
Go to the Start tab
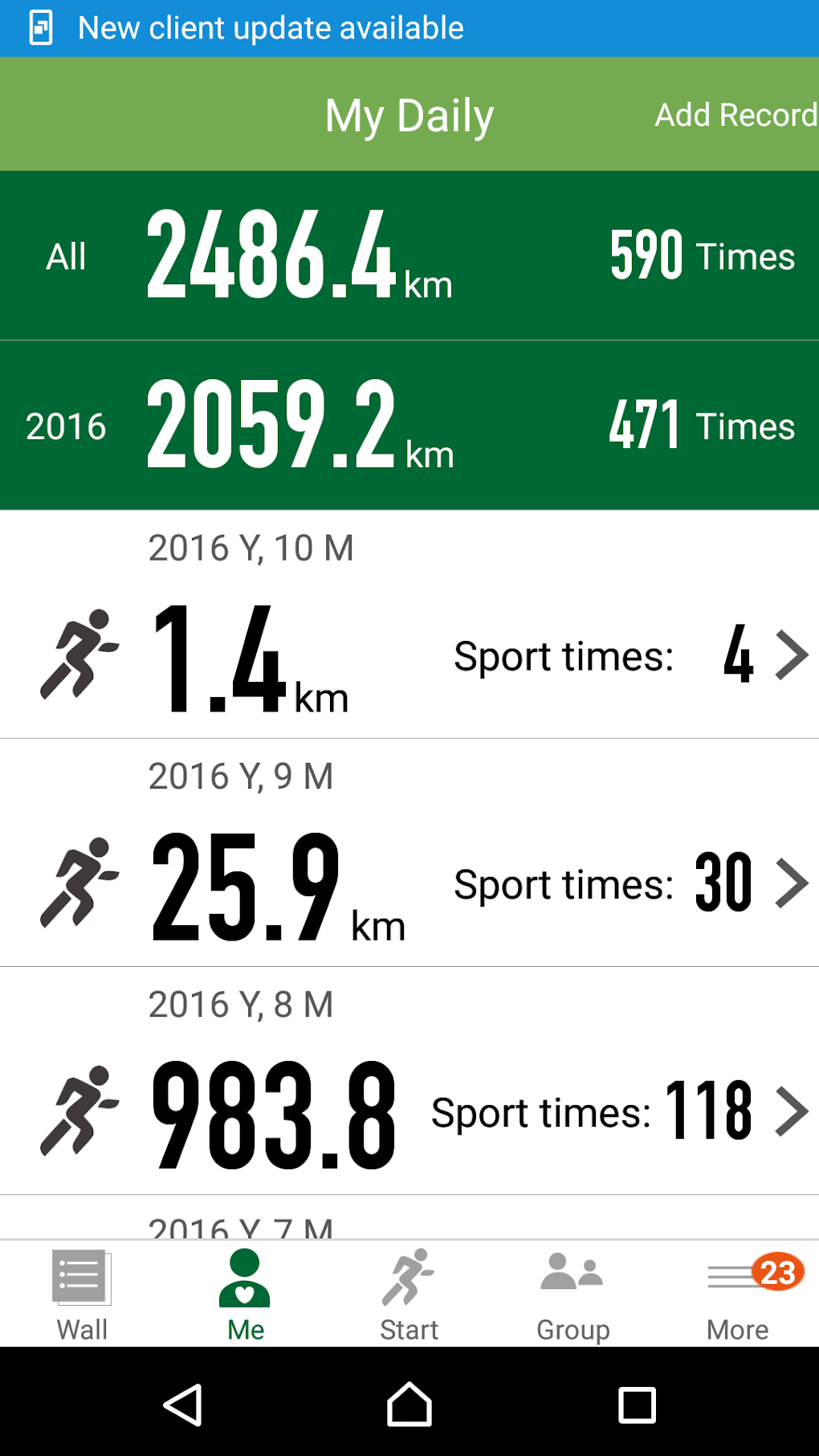point(409,1294)
